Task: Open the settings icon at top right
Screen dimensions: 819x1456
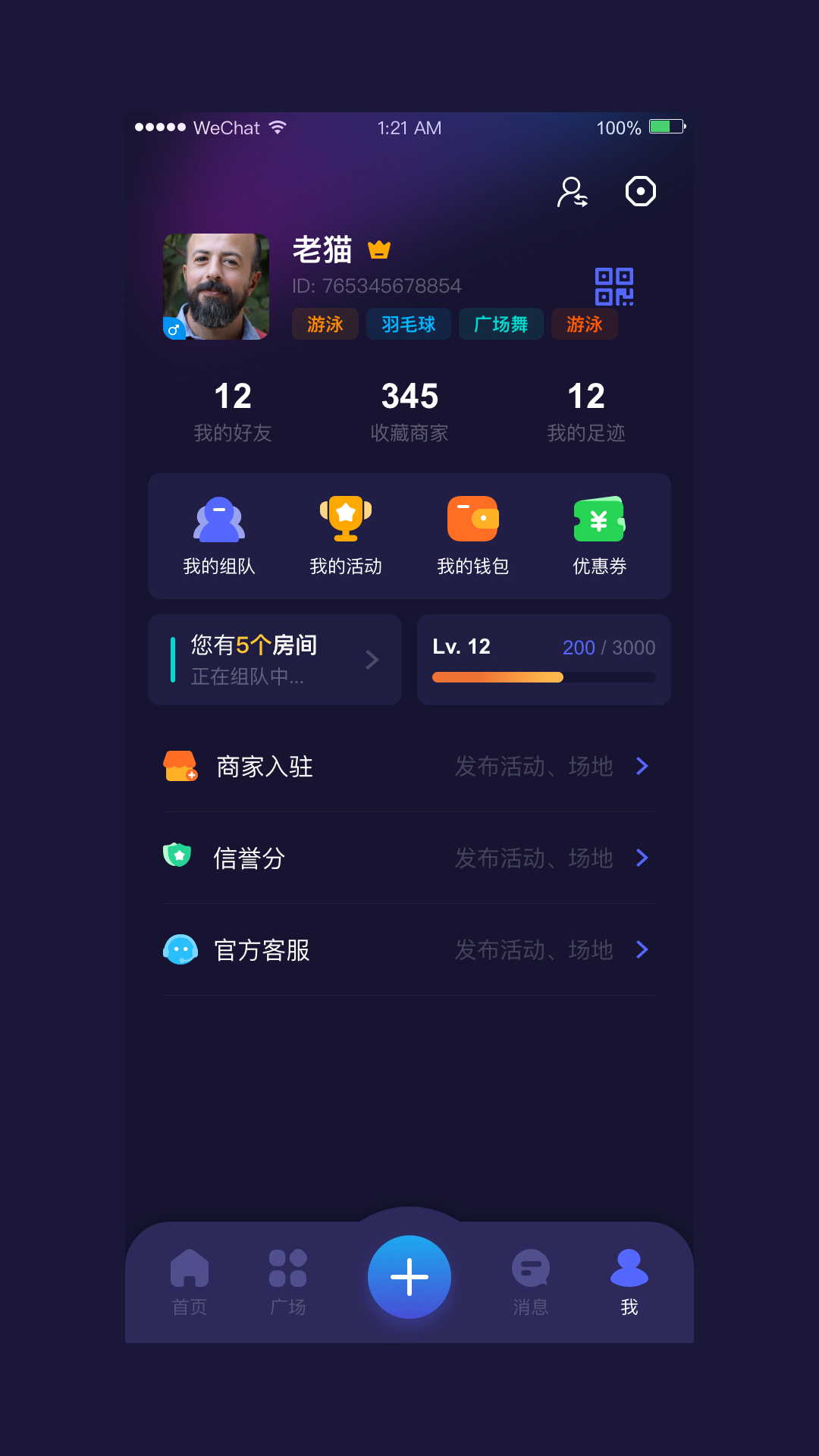Action: click(x=641, y=190)
